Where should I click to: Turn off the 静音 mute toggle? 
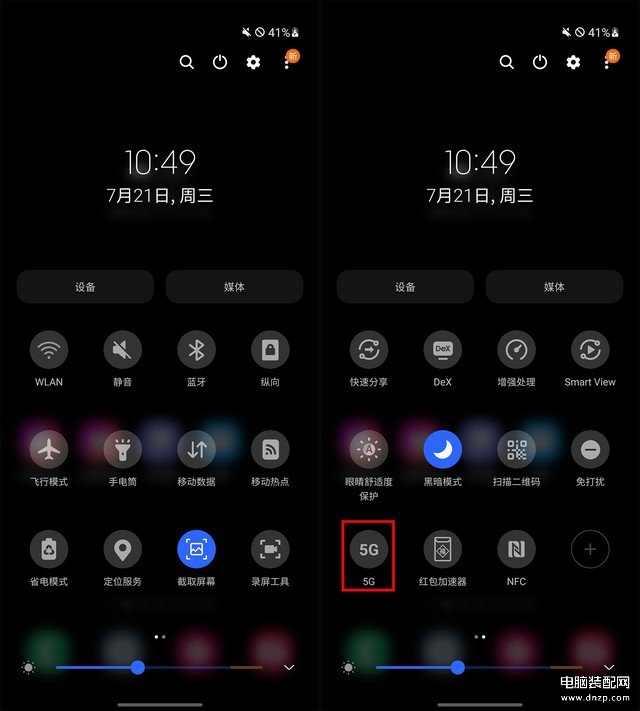[122, 350]
